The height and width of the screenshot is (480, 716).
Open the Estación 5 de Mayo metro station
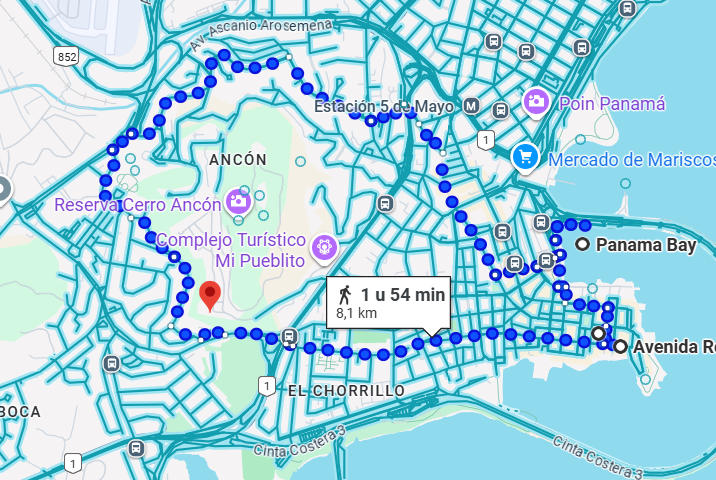tap(472, 106)
